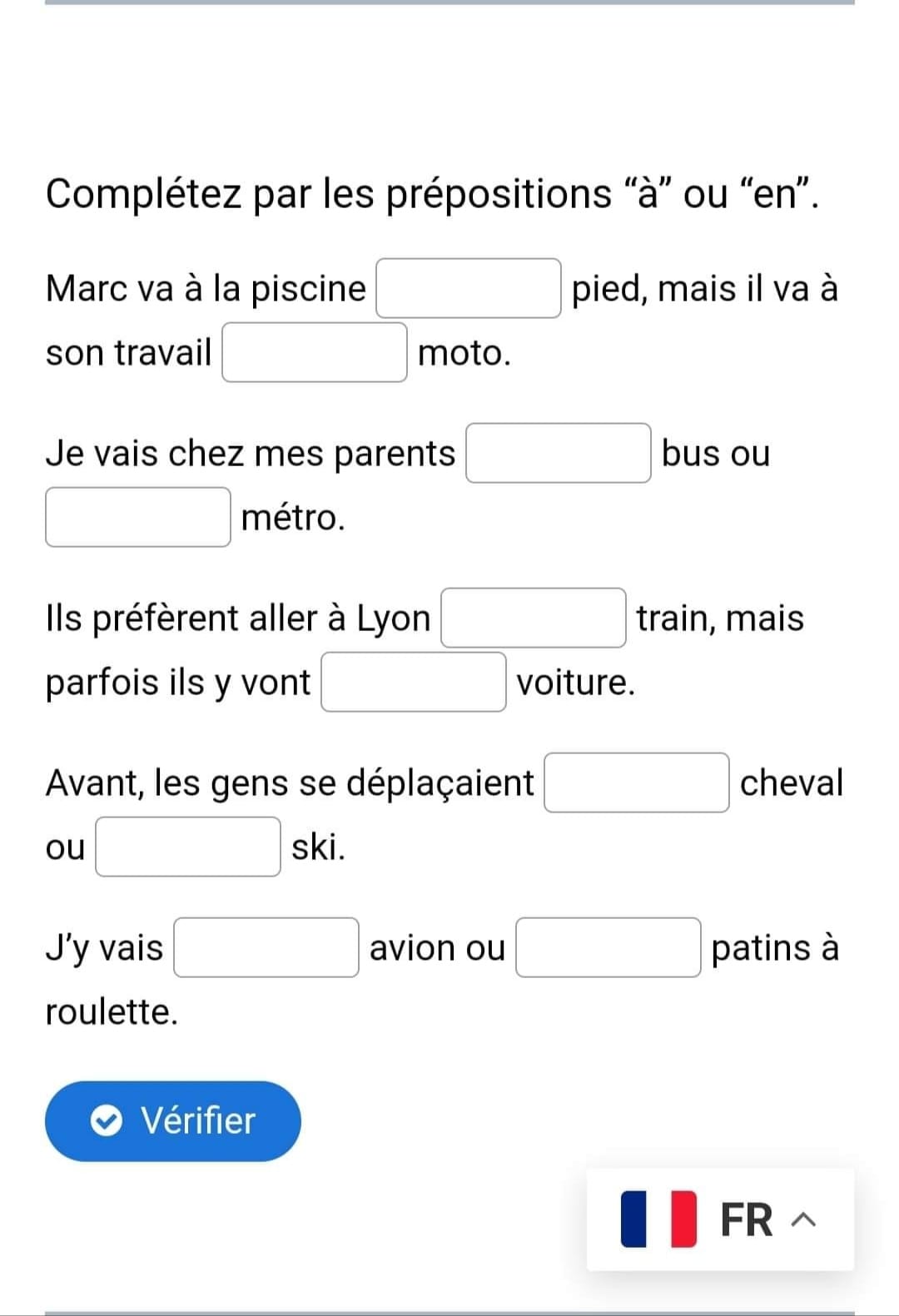This screenshot has height=1316, width=899.
Task: Expand the FR language selector
Action: tap(720, 1220)
